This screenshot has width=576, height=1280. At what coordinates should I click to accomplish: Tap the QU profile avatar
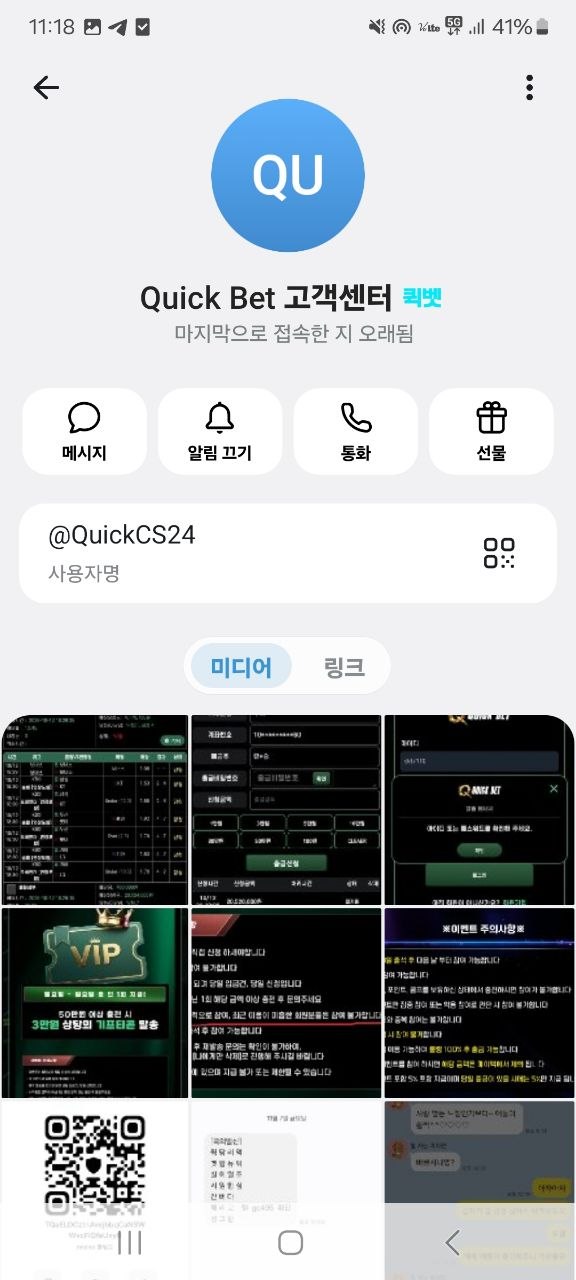click(x=288, y=176)
